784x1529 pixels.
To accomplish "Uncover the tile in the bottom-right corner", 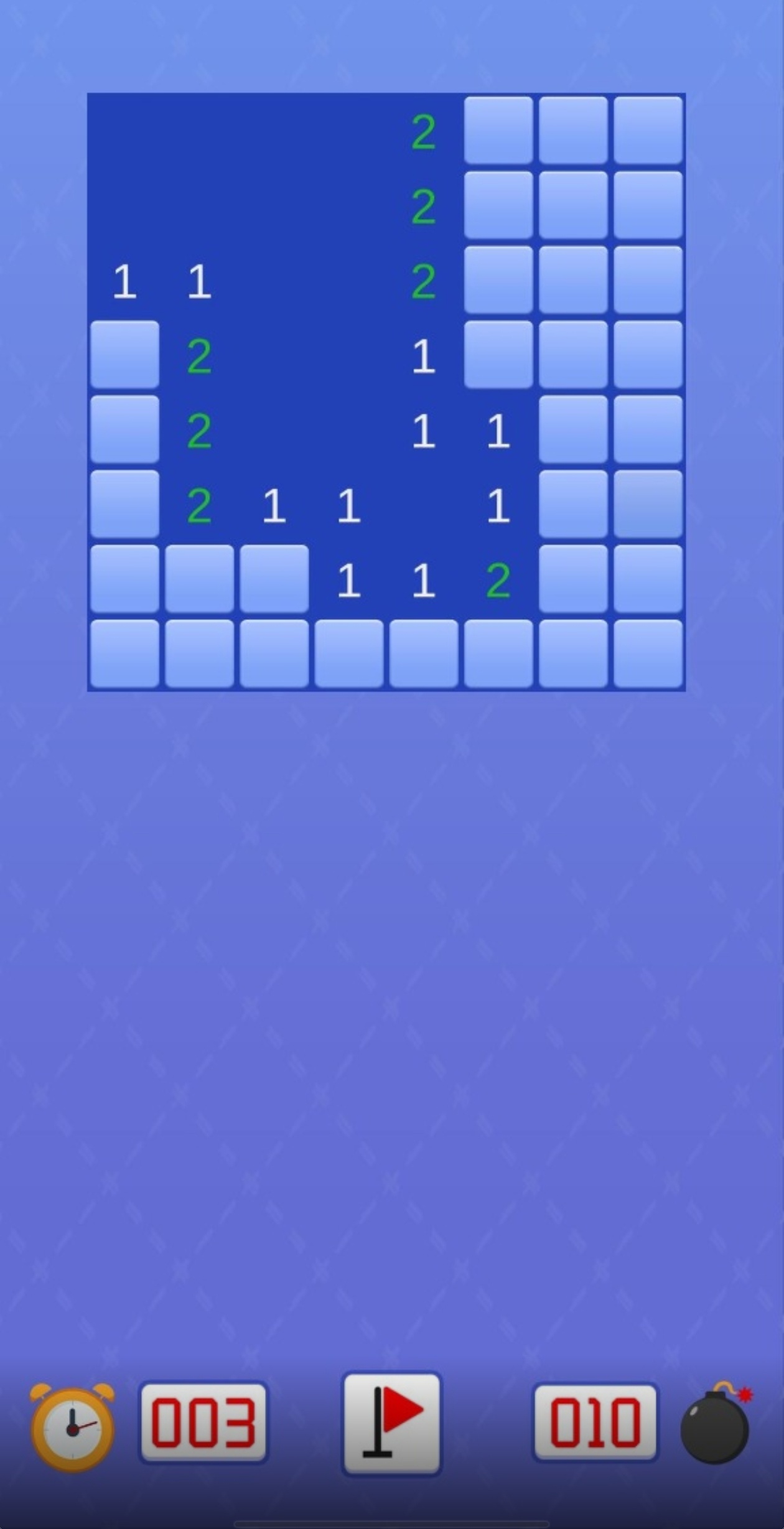I will coord(648,653).
